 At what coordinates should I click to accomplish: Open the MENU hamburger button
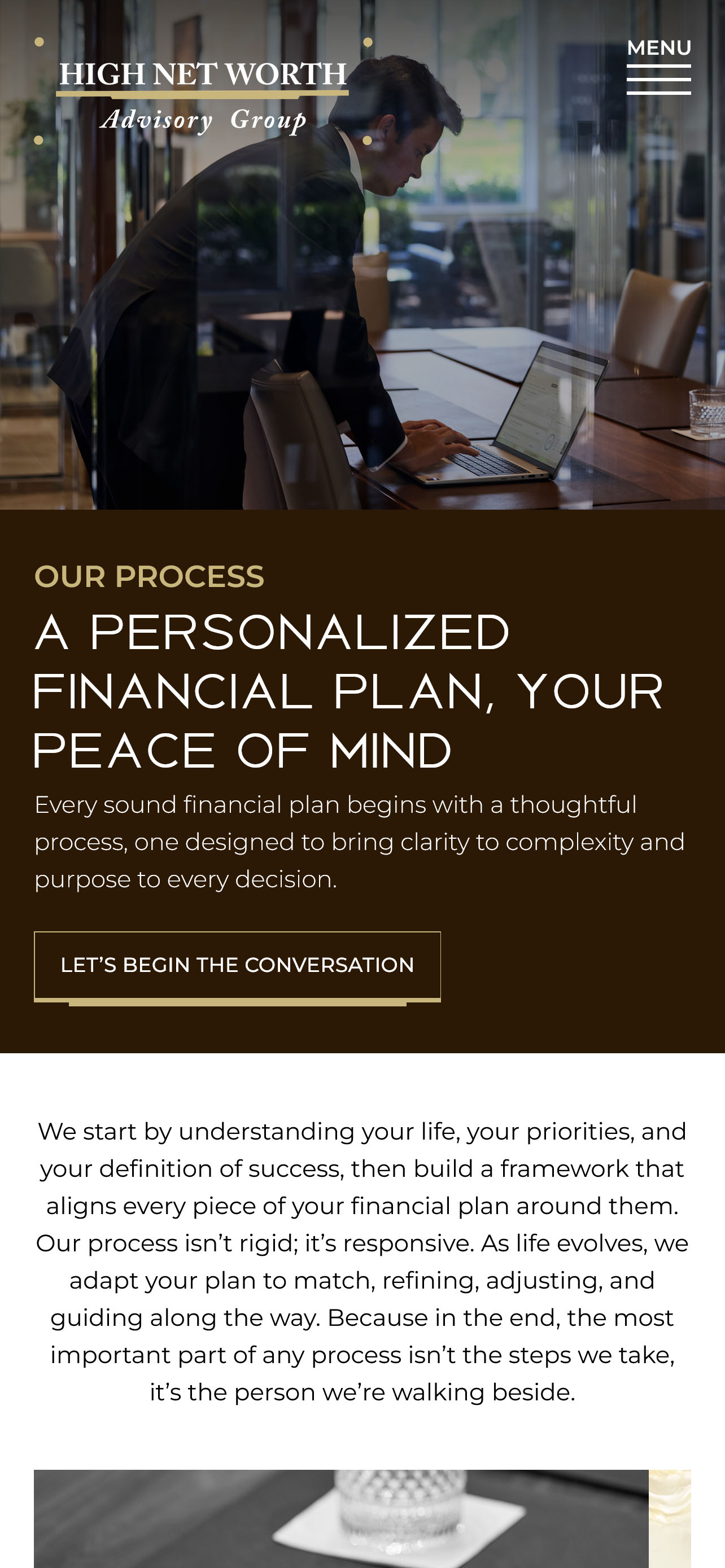coord(658,67)
